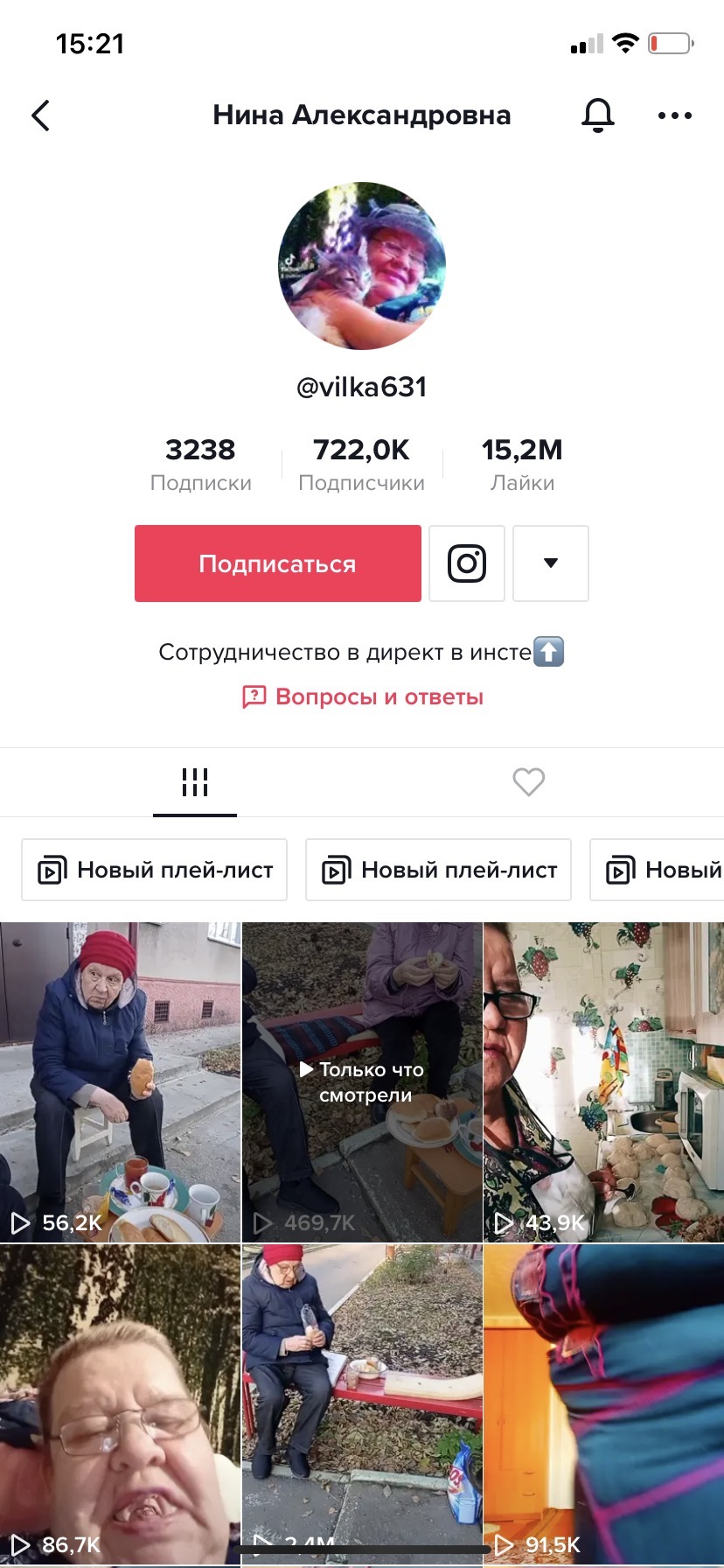This screenshot has height=1568, width=724.
Task: Tap the profile avatar picture
Action: (362, 266)
